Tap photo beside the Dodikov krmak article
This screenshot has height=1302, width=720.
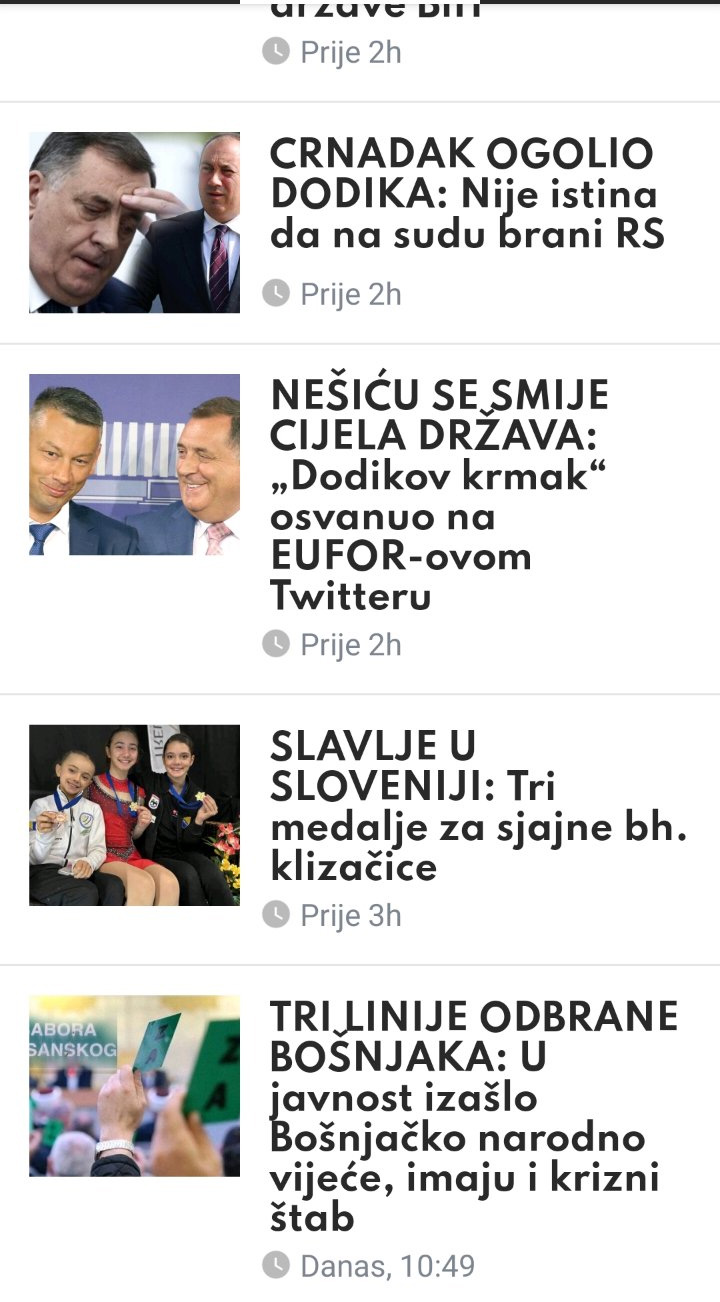tap(134, 464)
